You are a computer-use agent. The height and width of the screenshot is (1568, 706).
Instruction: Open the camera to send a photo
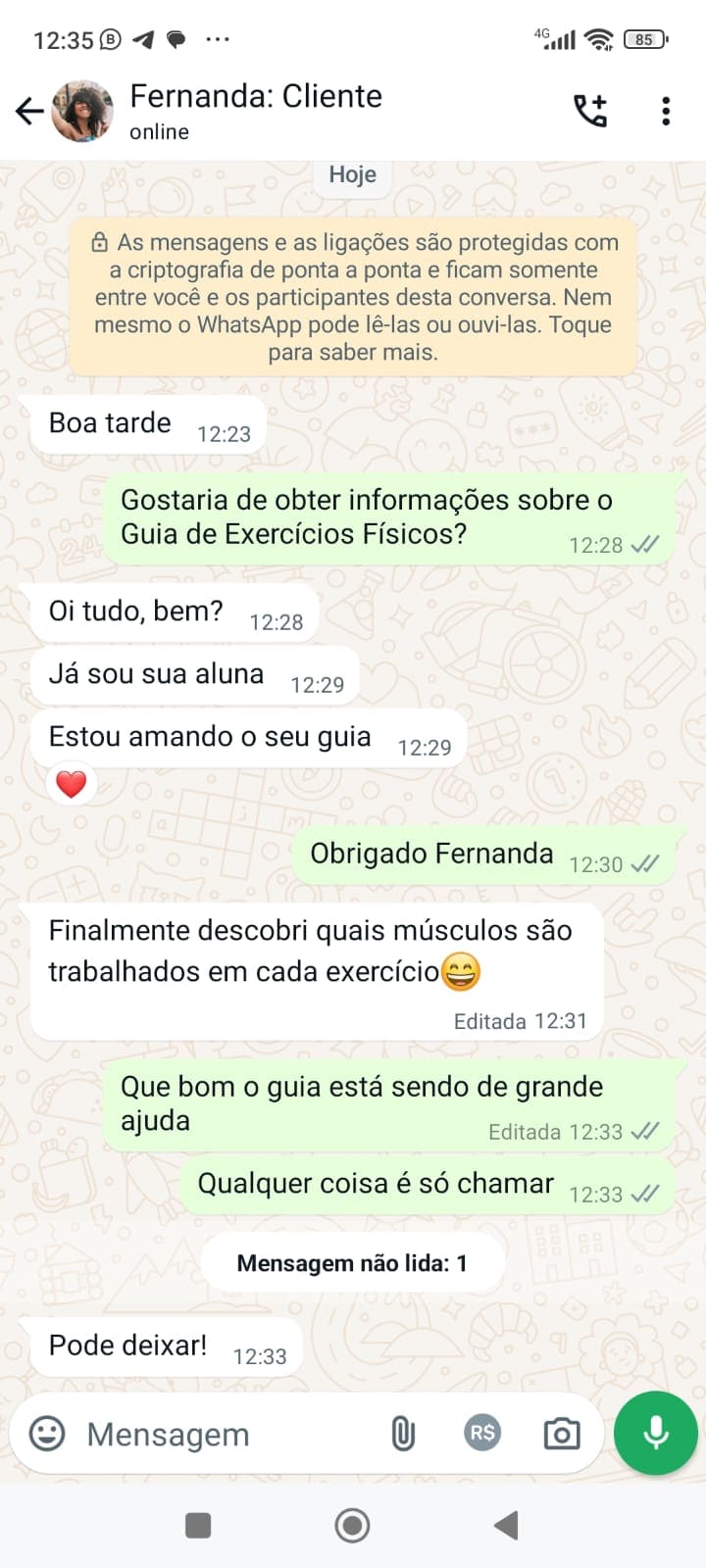pos(562,1434)
